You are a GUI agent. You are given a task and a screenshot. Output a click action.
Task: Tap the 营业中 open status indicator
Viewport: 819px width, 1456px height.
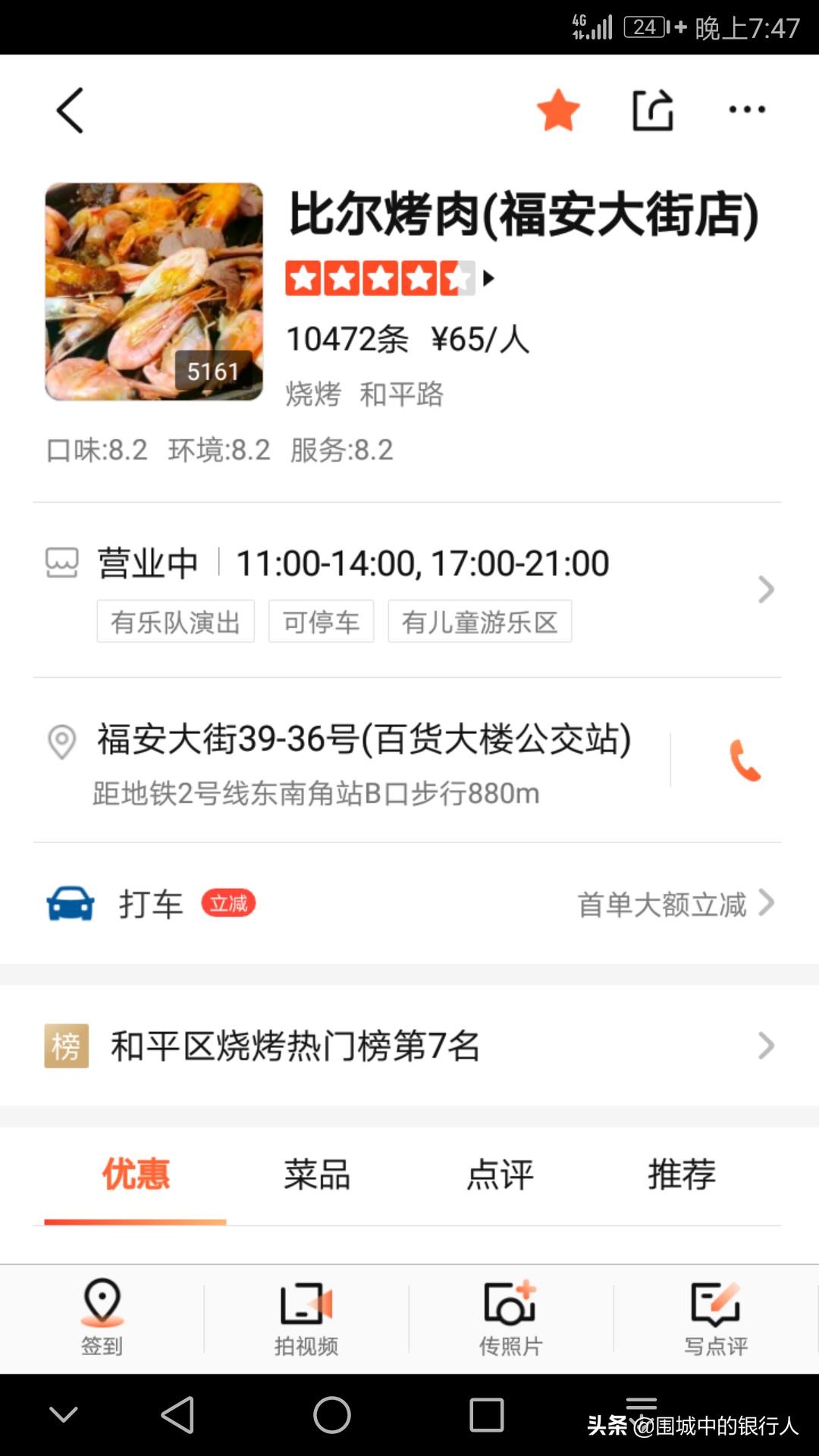coord(146,562)
